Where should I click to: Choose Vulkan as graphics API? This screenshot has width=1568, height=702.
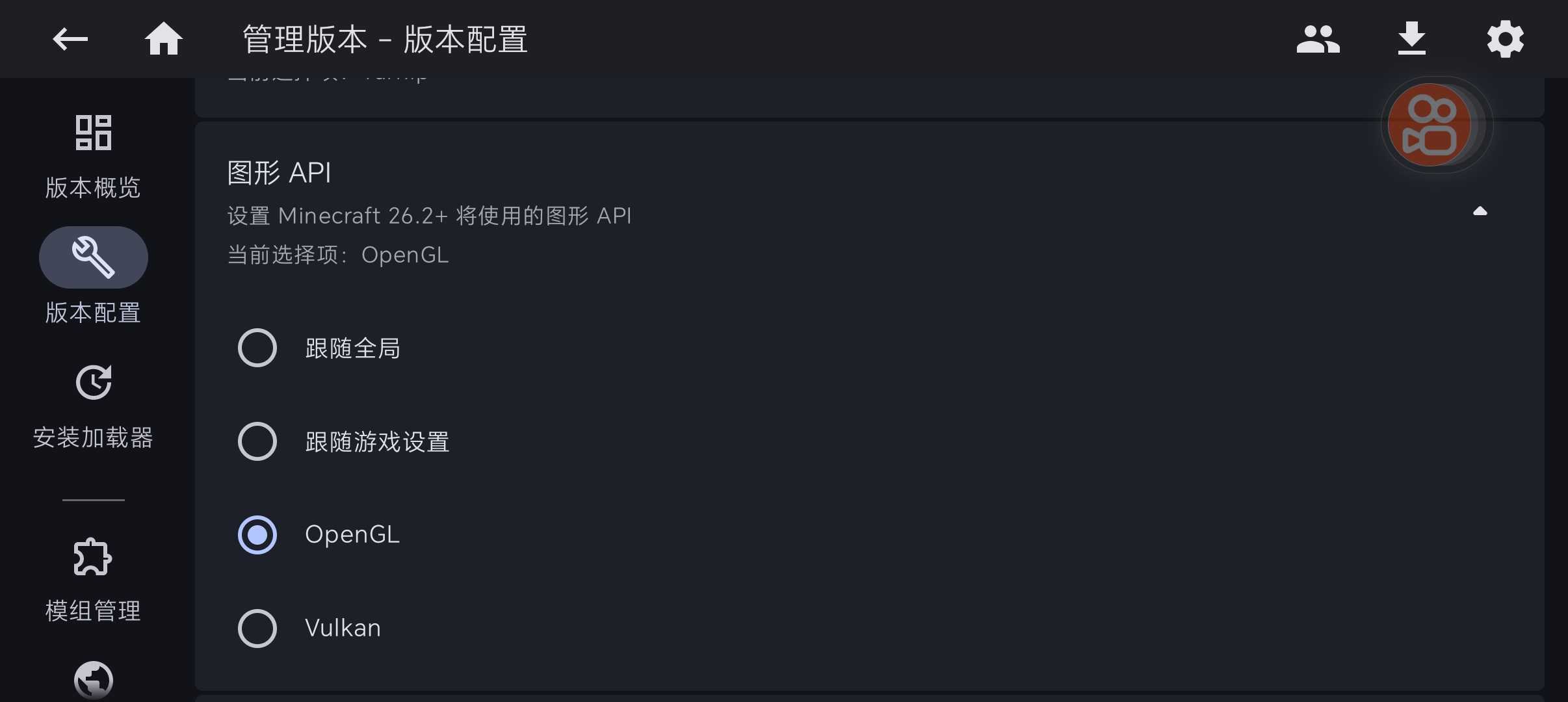[x=257, y=629]
